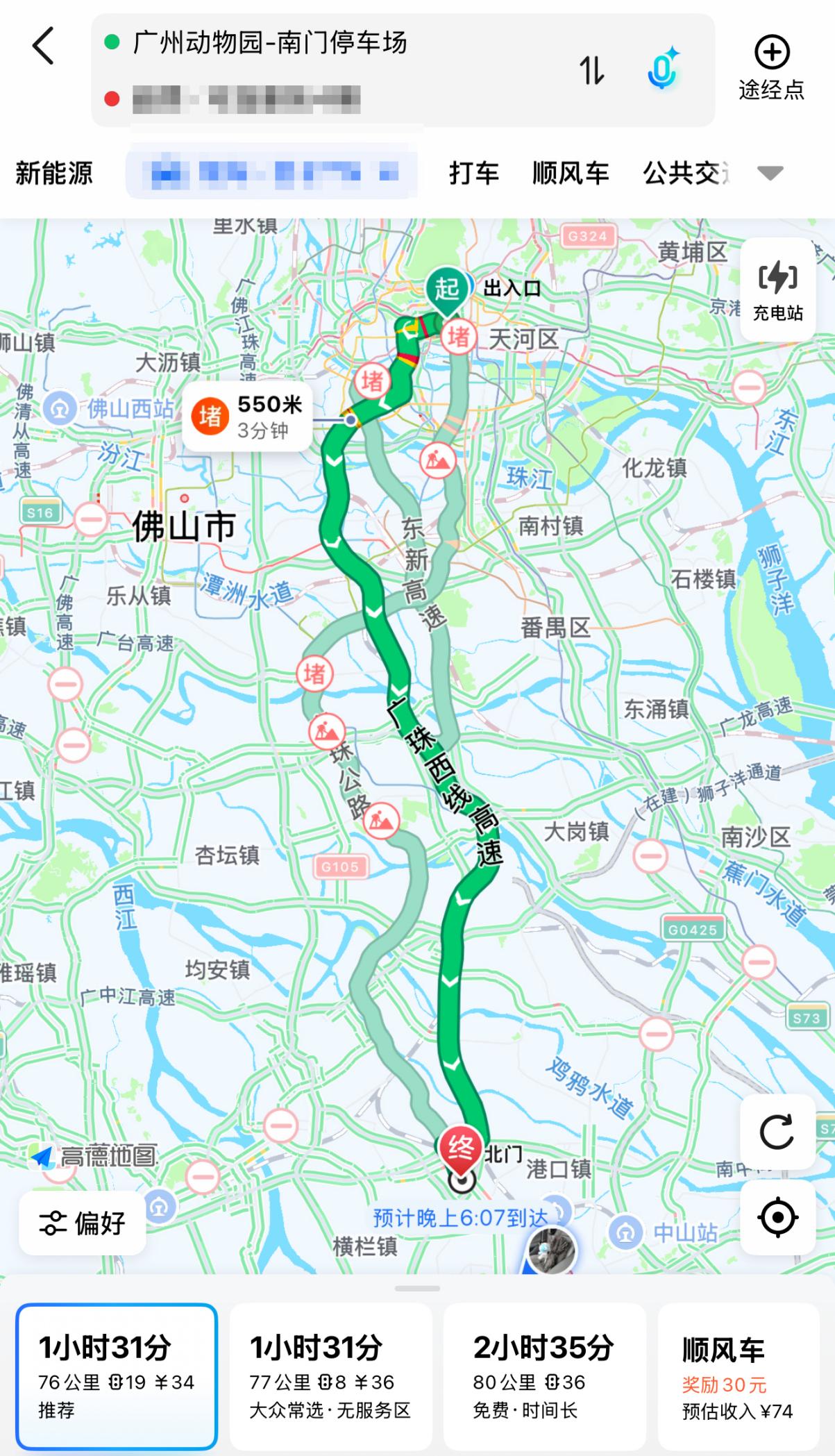Switch to the 新能源 tab

point(54,173)
